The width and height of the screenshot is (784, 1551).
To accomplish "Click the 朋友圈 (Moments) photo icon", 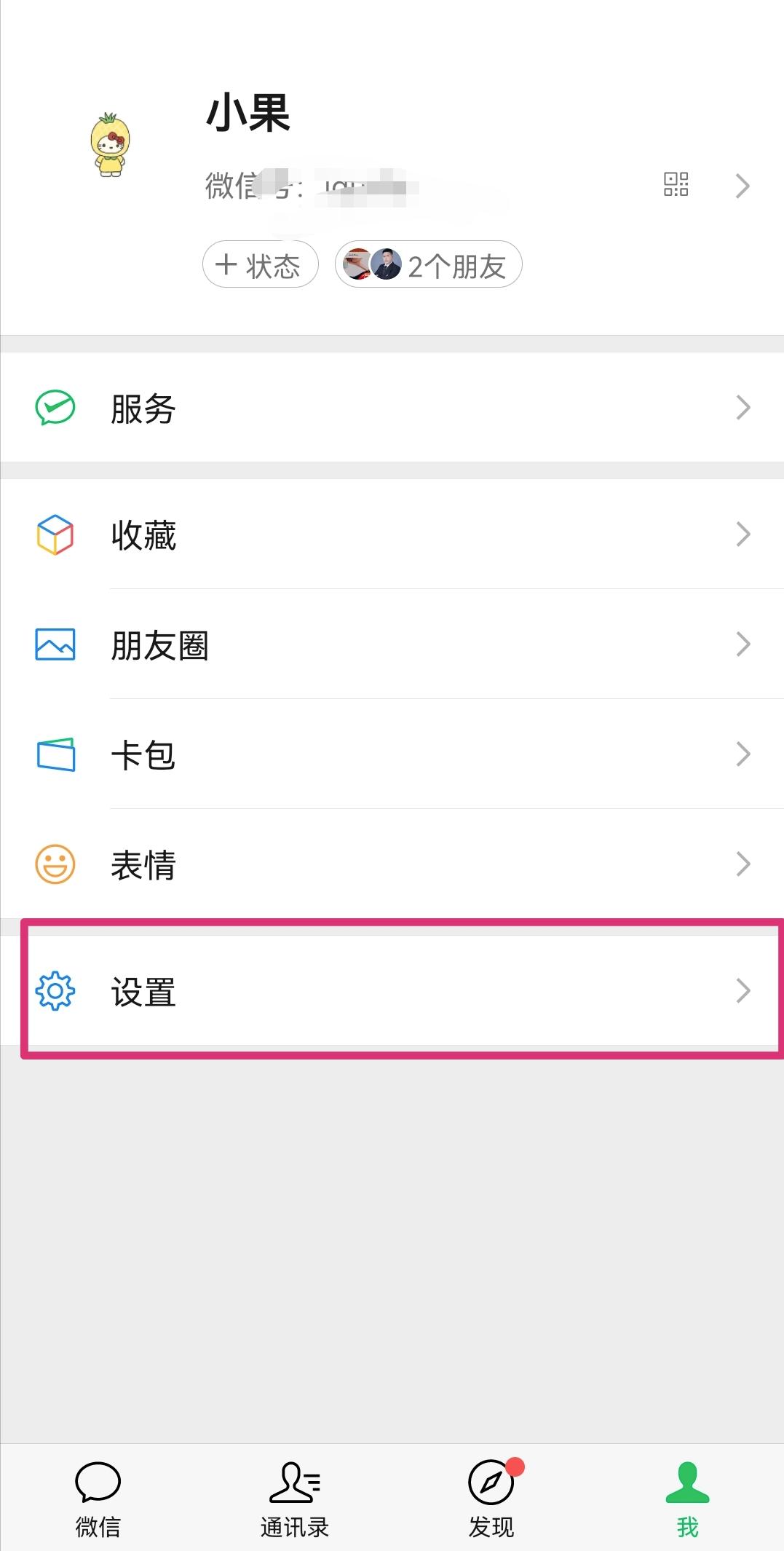I will (x=54, y=644).
